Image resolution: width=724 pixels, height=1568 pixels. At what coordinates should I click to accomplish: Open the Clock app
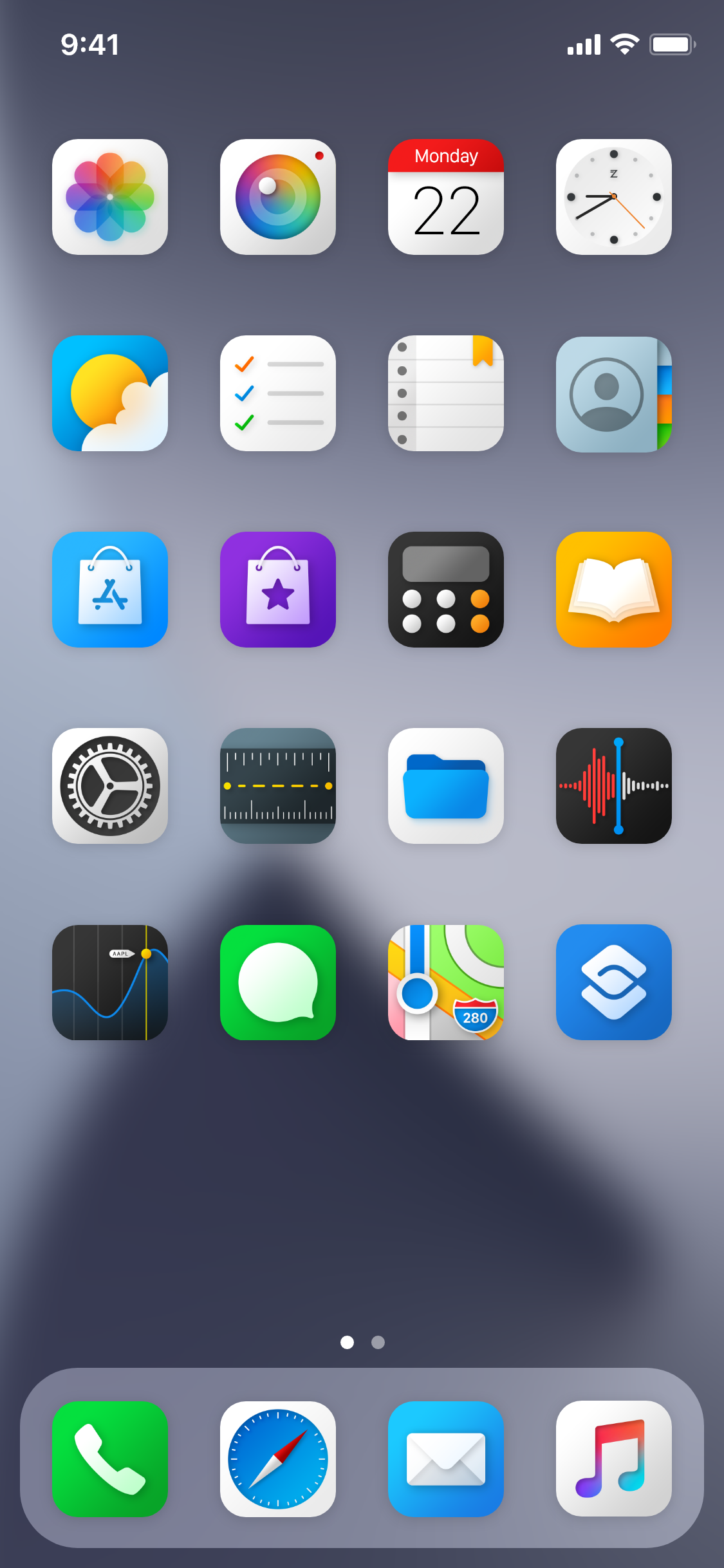point(614,197)
